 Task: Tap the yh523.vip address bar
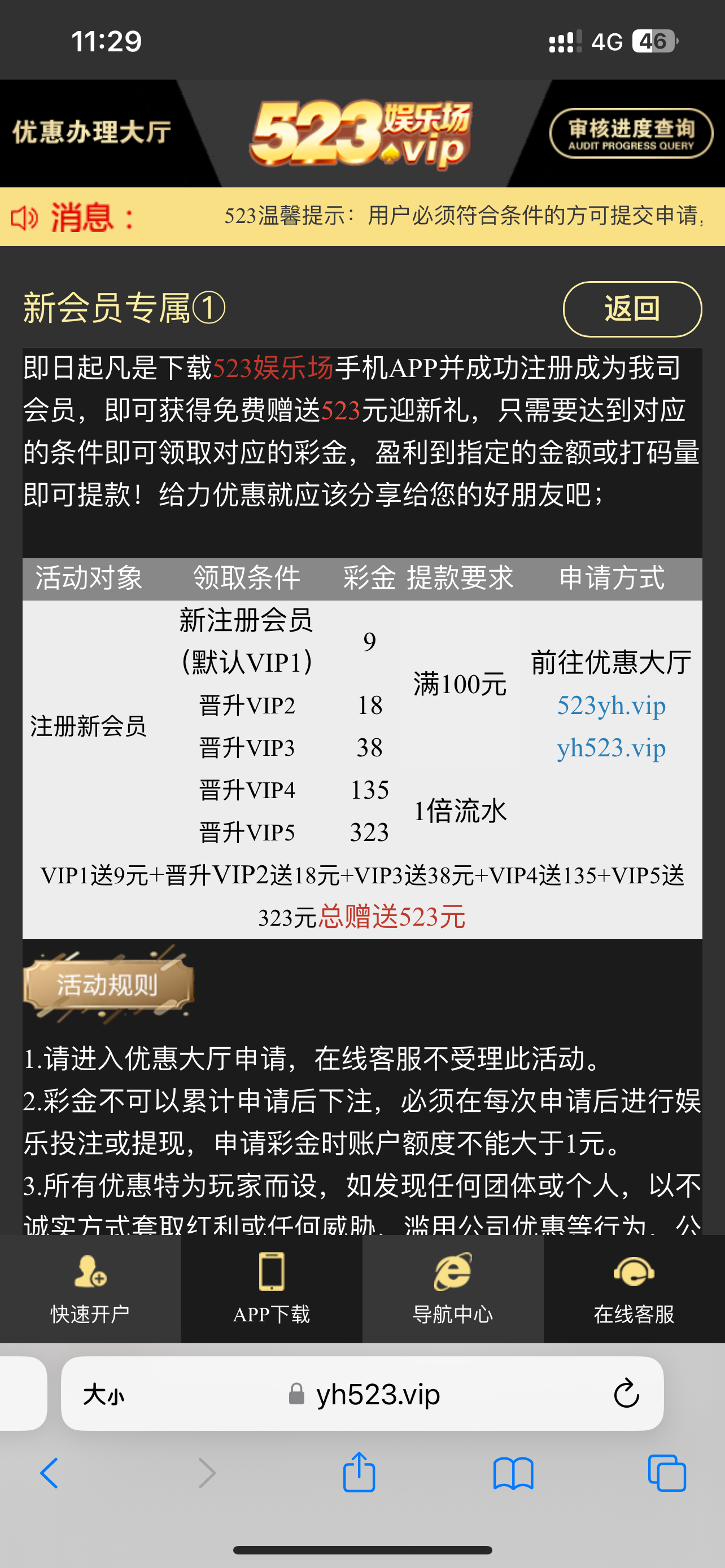(x=377, y=1394)
